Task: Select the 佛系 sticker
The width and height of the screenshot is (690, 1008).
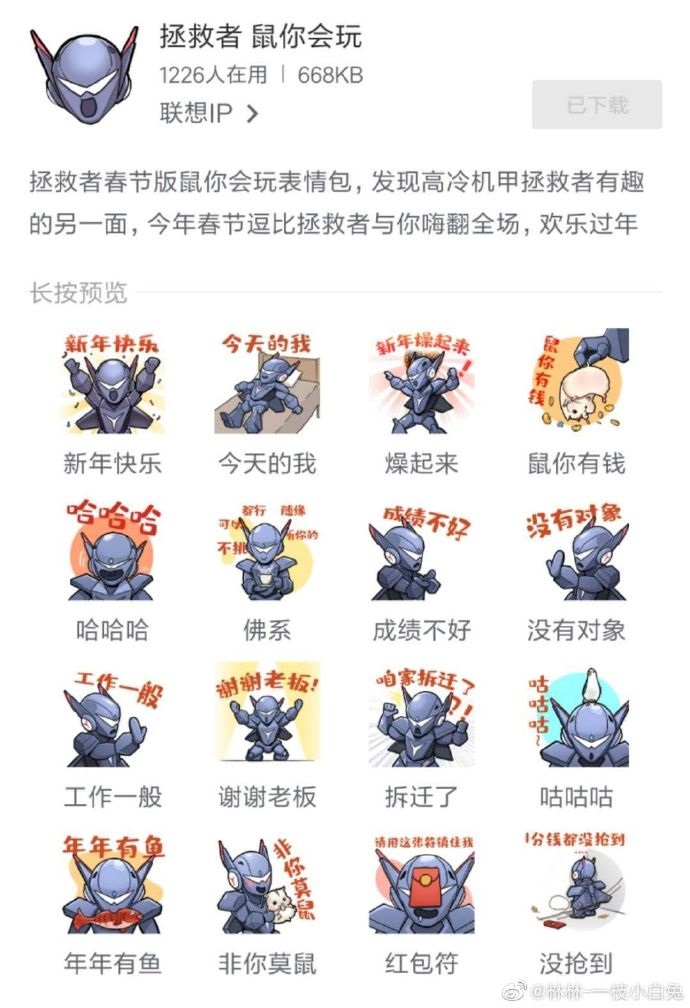Action: coord(267,550)
